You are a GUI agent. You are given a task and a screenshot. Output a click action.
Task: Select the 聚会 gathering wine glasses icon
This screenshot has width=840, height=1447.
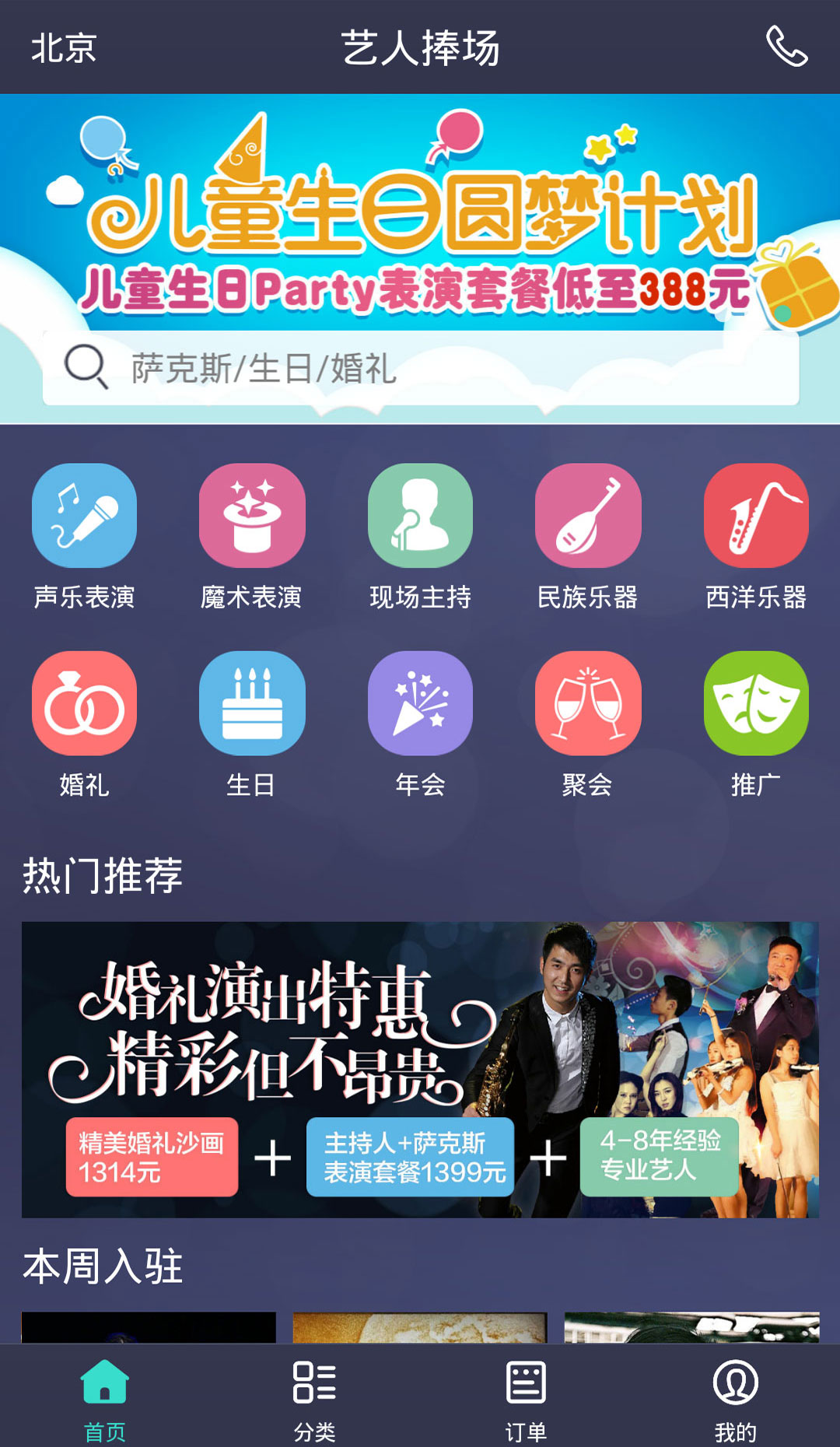(x=588, y=704)
